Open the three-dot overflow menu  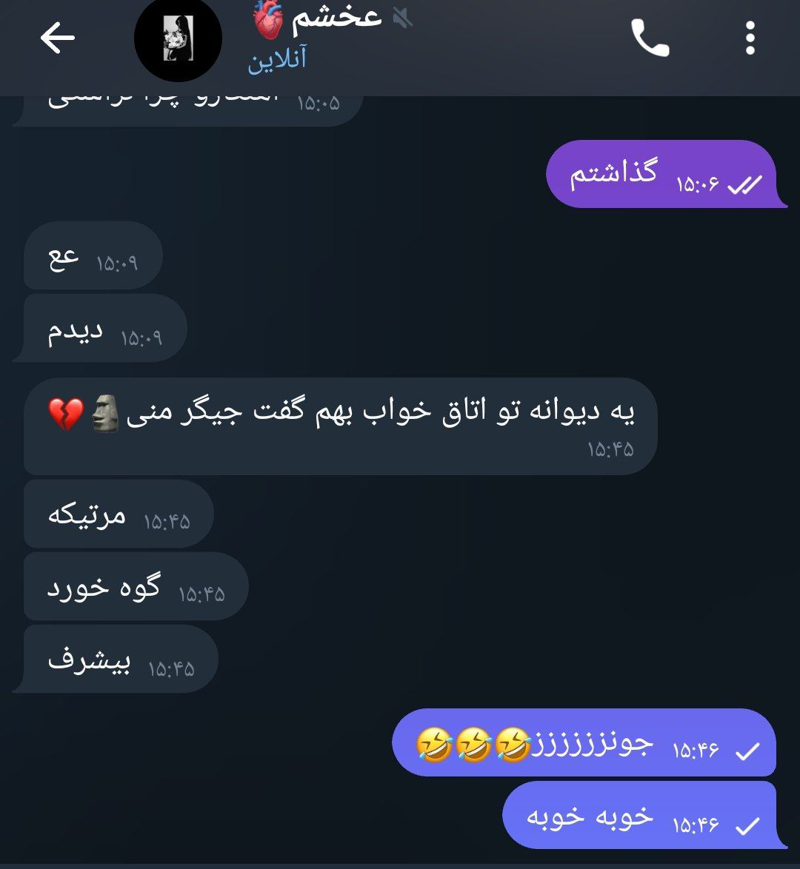coord(750,38)
